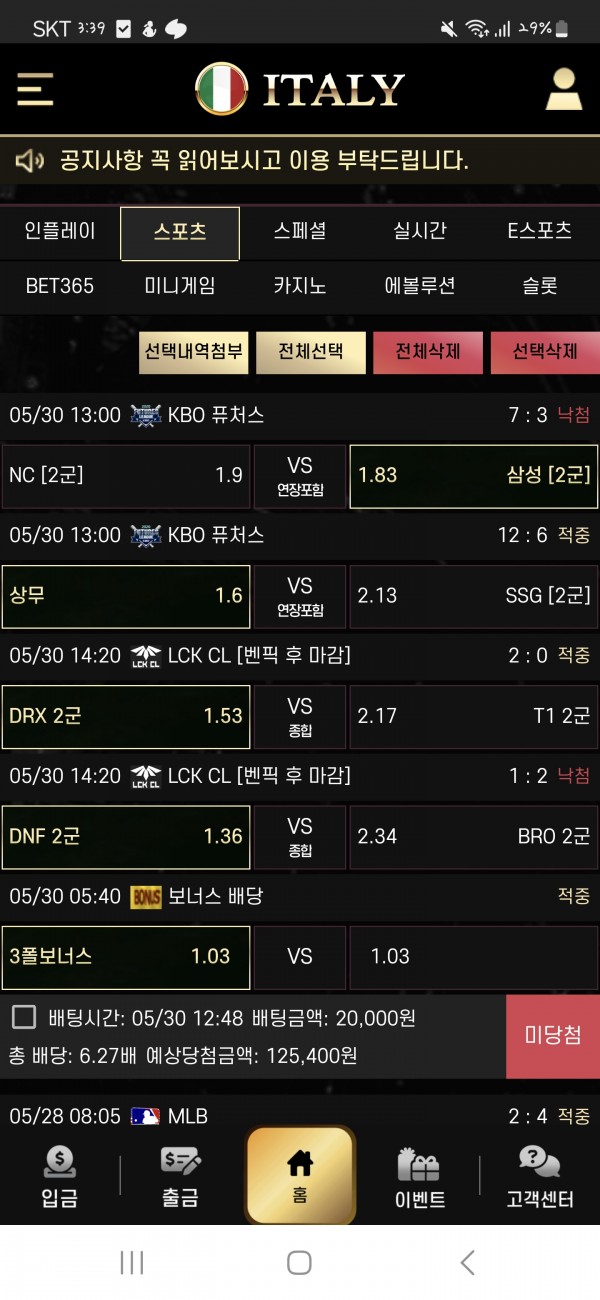This screenshot has width=600, height=1300.
Task: Open the E스포츠 tab
Action: pos(539,231)
